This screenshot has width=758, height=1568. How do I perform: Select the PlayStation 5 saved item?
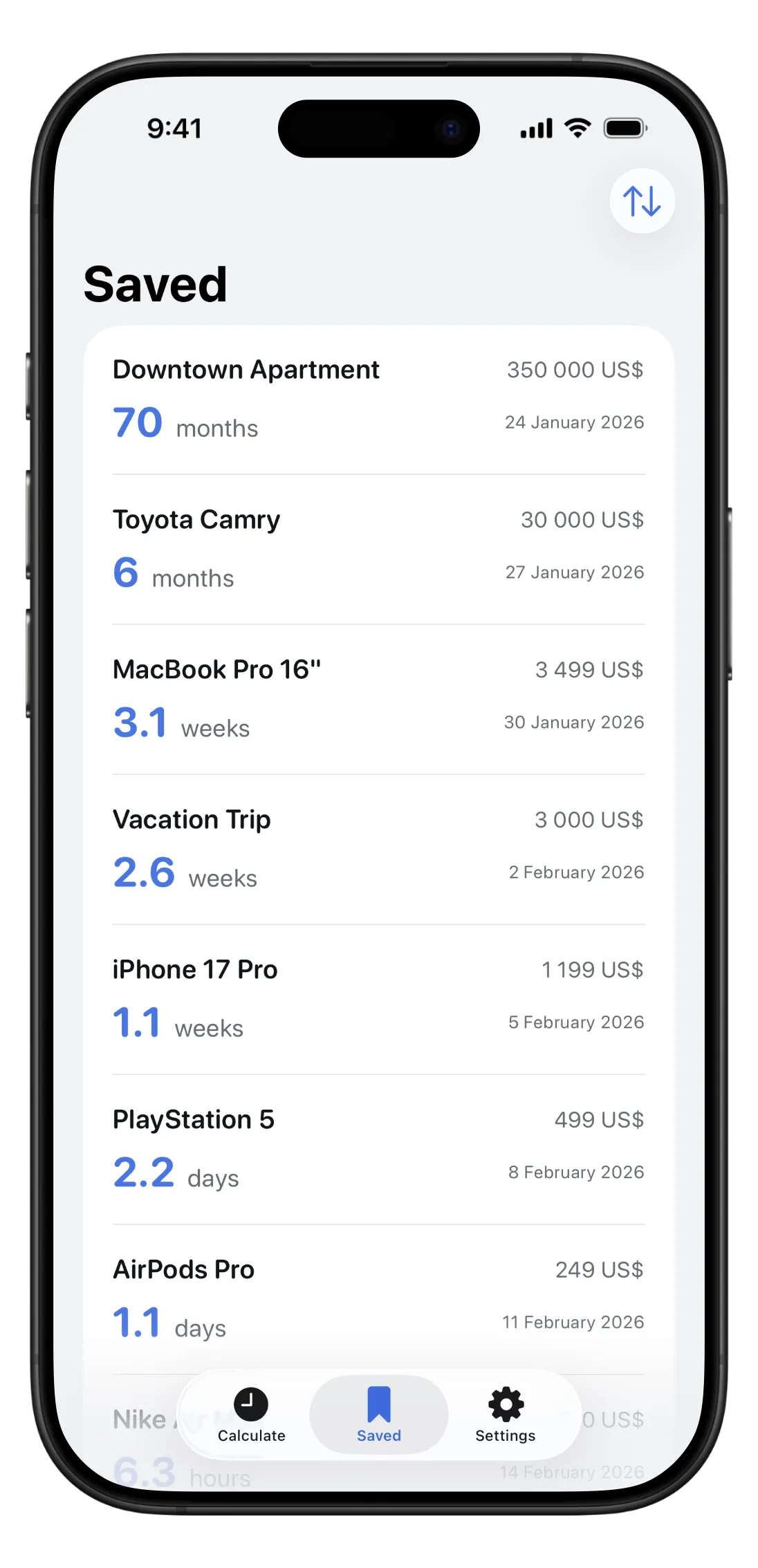378,1149
